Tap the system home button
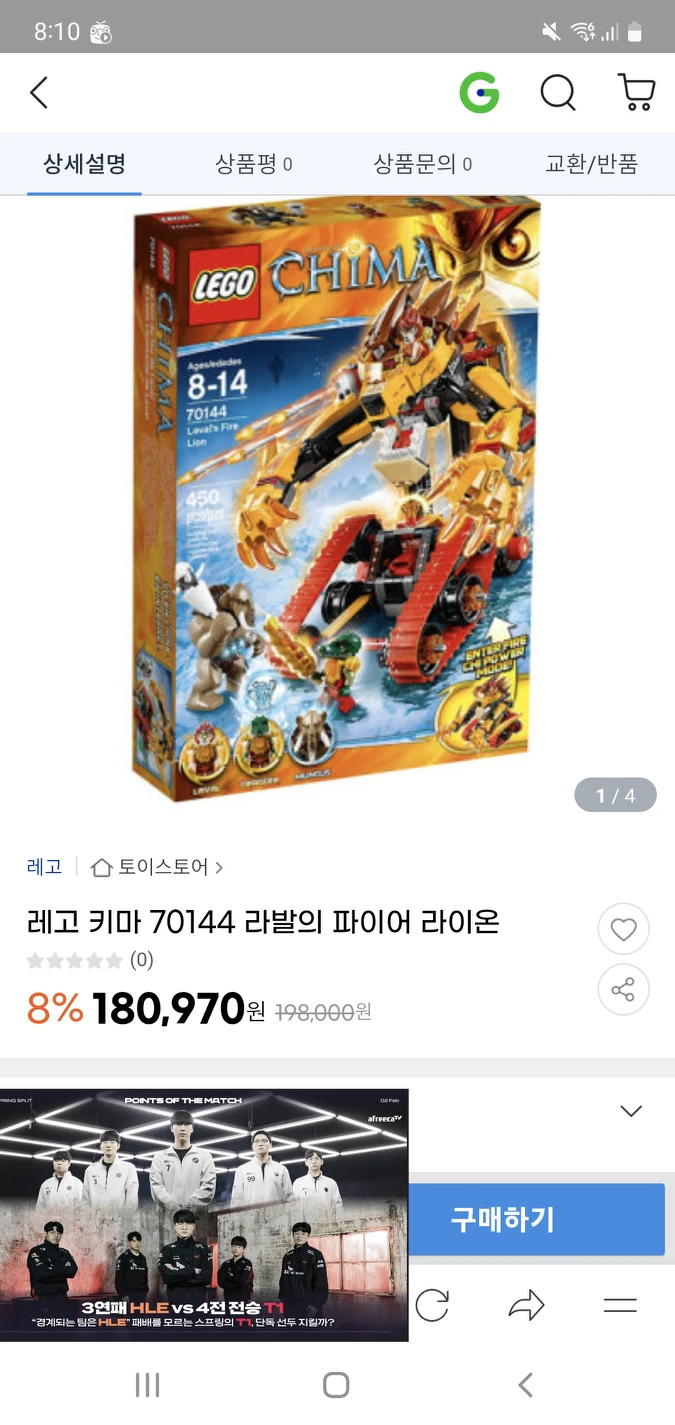 [336, 1385]
